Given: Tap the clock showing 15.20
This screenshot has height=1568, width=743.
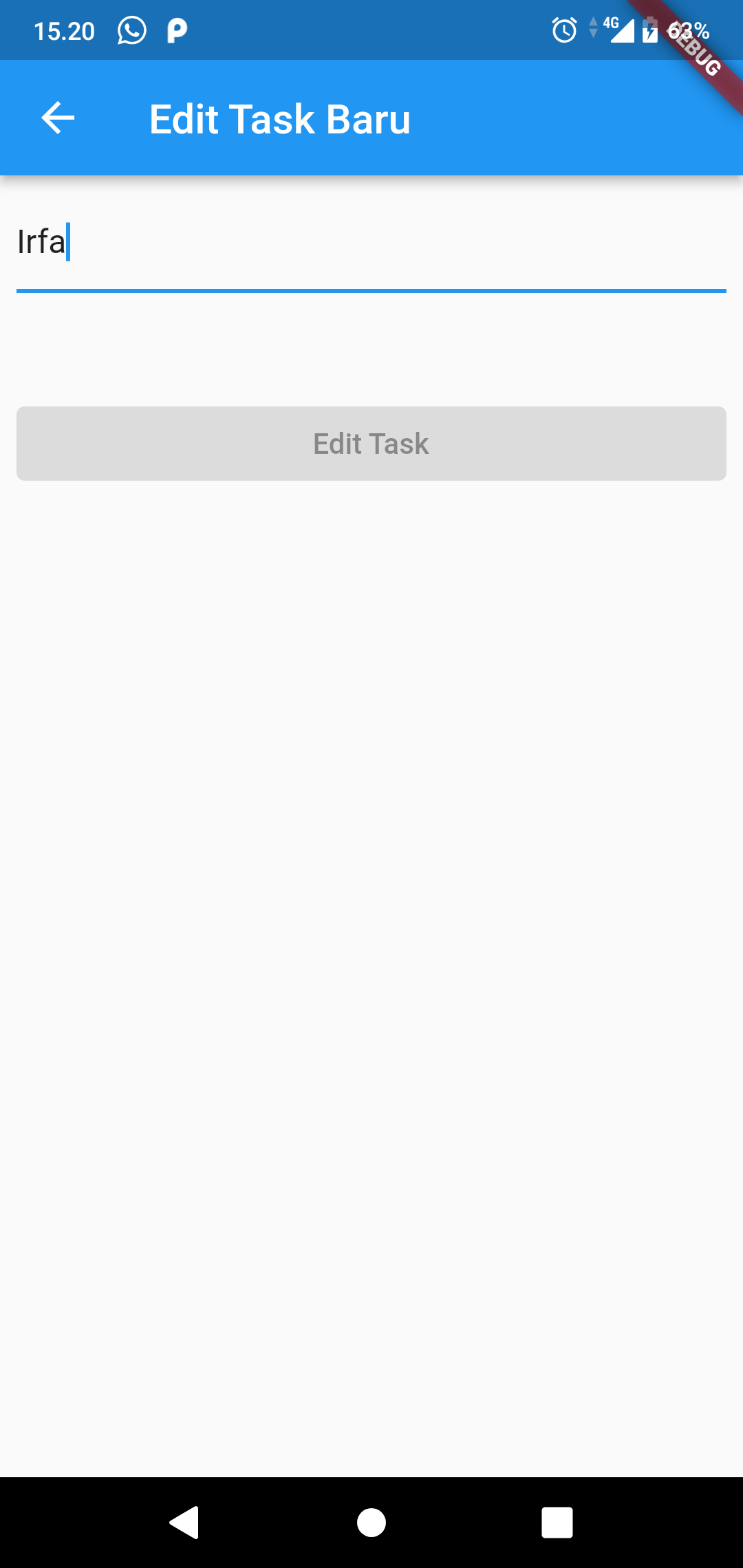Looking at the screenshot, I should tap(65, 30).
